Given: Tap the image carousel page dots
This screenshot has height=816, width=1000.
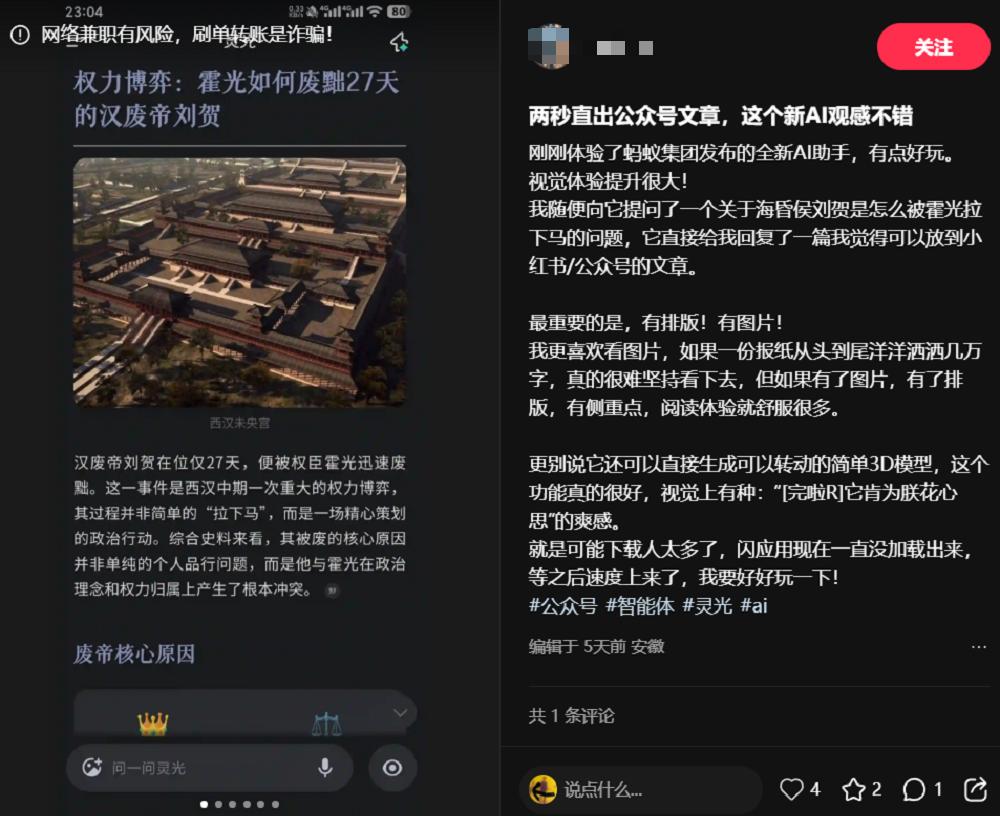Looking at the screenshot, I should [x=240, y=804].
